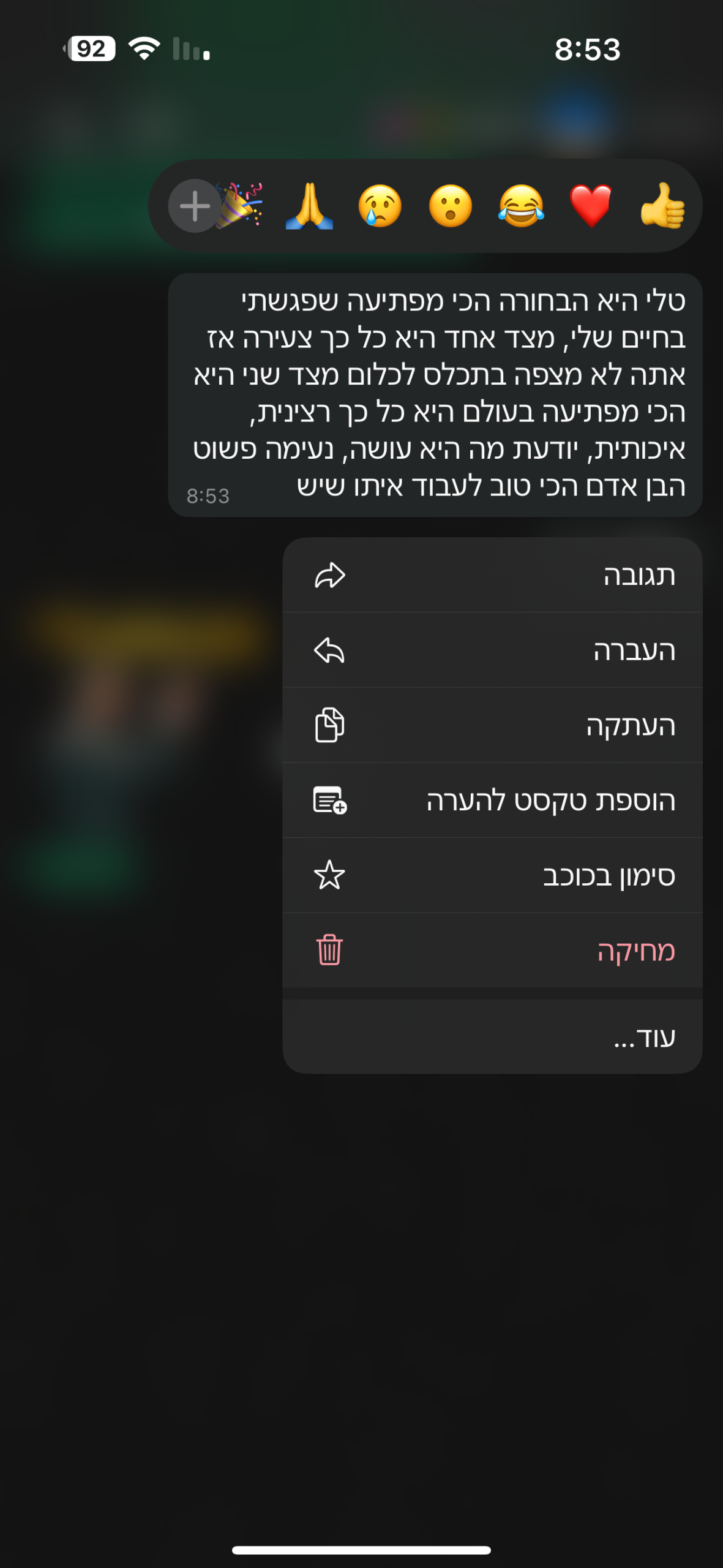React with the laughing tears emoji
This screenshot has width=723, height=1568.
521,206
